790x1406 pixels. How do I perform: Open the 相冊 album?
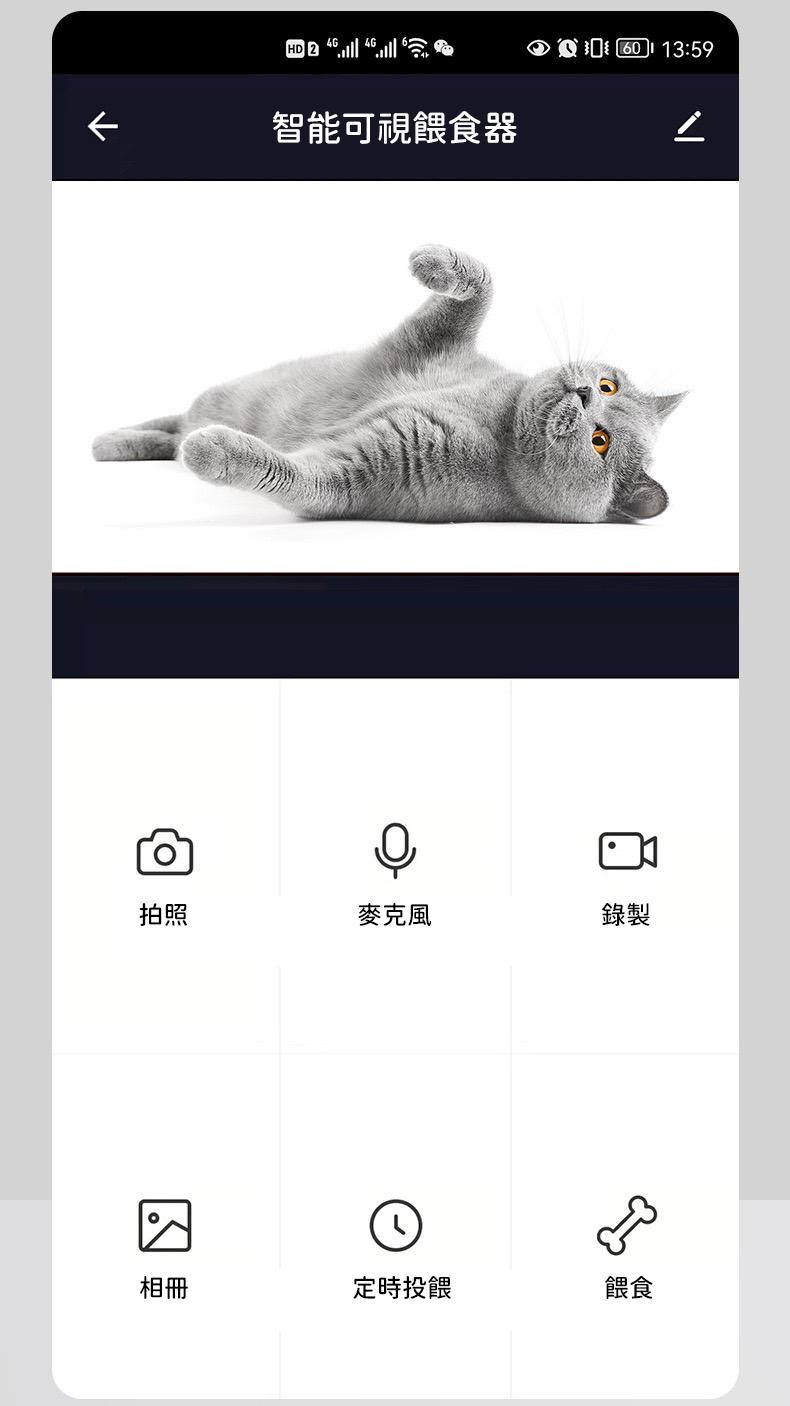coord(165,1245)
